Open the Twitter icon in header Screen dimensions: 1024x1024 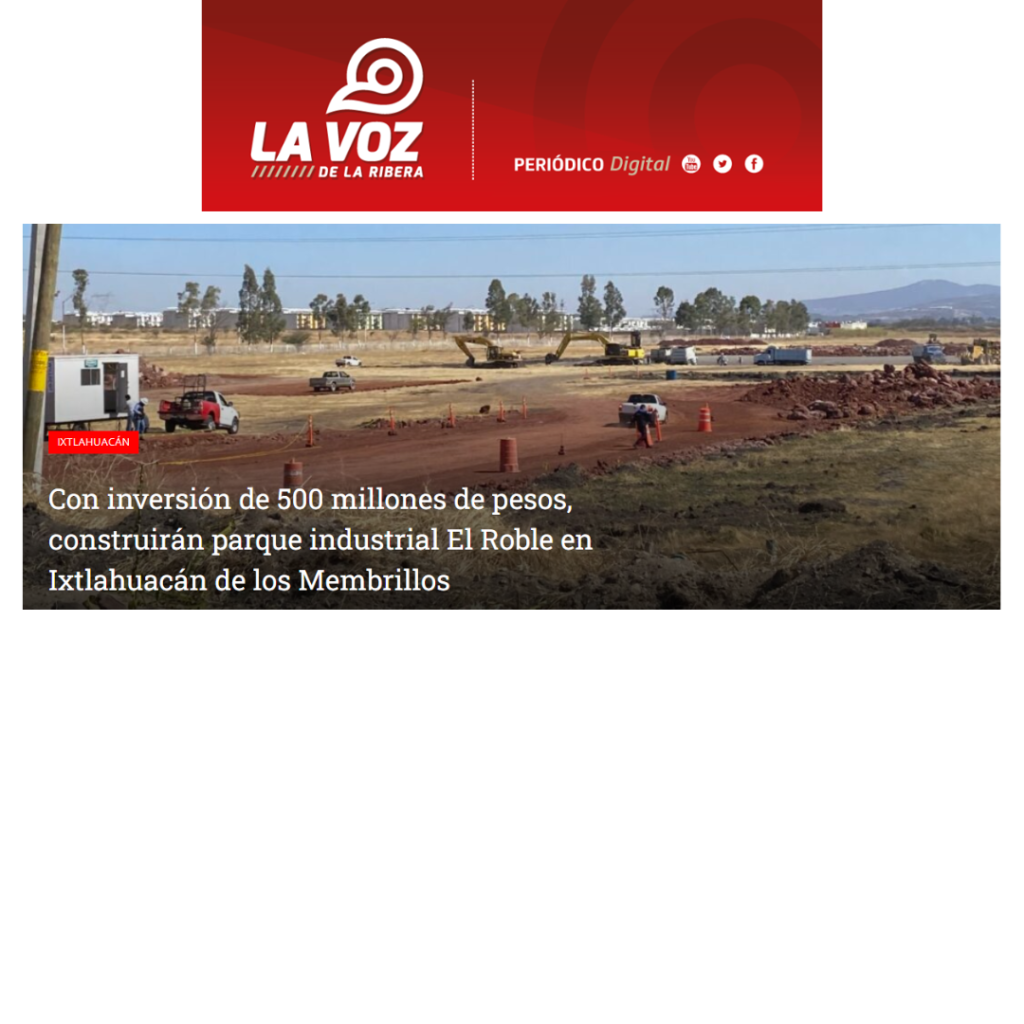point(722,164)
